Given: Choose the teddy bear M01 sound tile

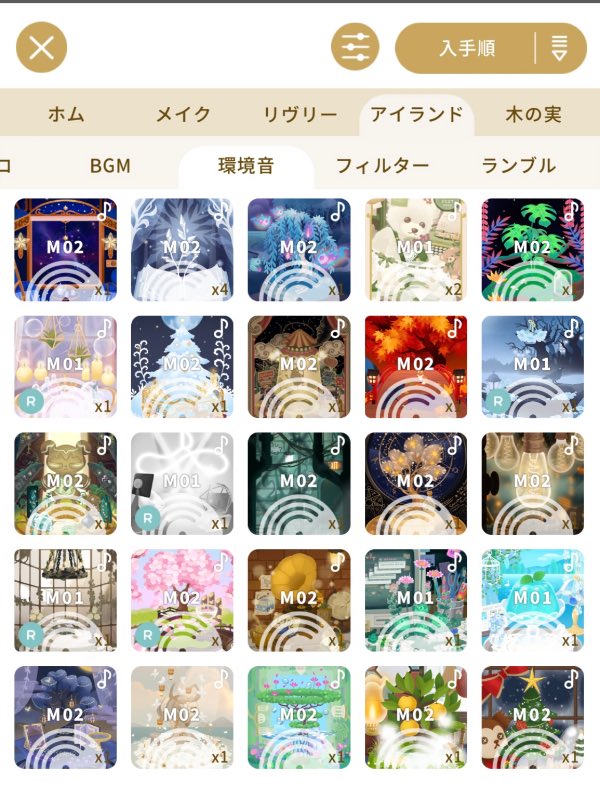Looking at the screenshot, I should 416,250.
